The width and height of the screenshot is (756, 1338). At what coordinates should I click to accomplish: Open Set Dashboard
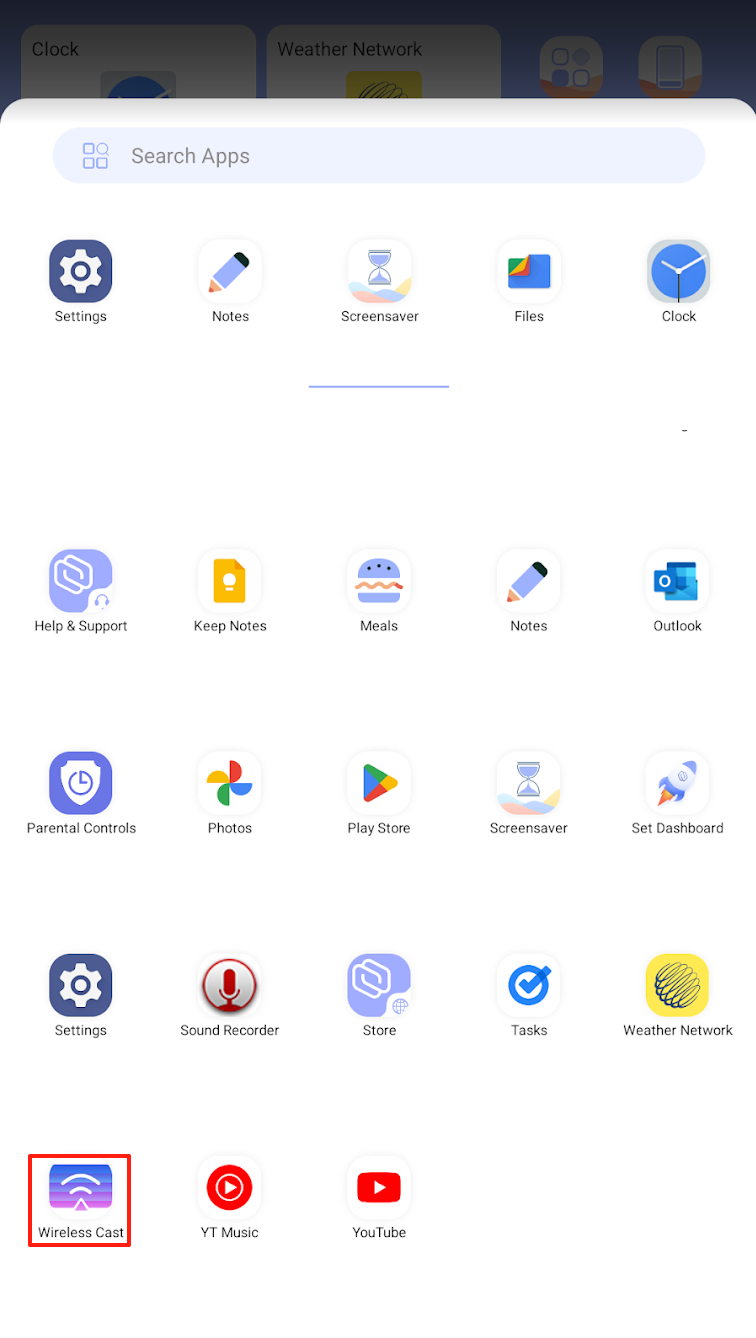pyautogui.click(x=677, y=784)
